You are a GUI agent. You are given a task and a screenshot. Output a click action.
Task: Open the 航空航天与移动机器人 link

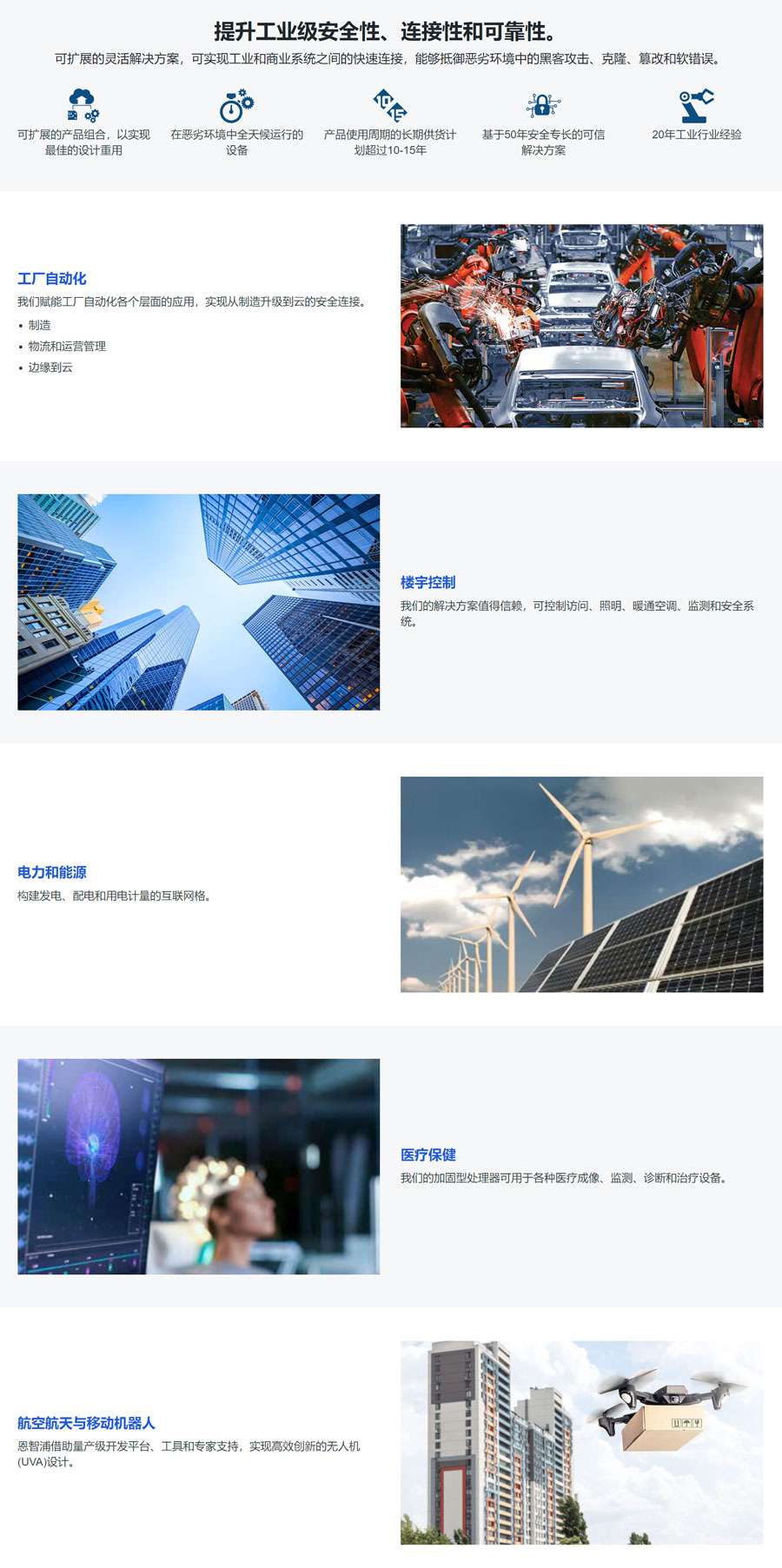click(86, 1423)
